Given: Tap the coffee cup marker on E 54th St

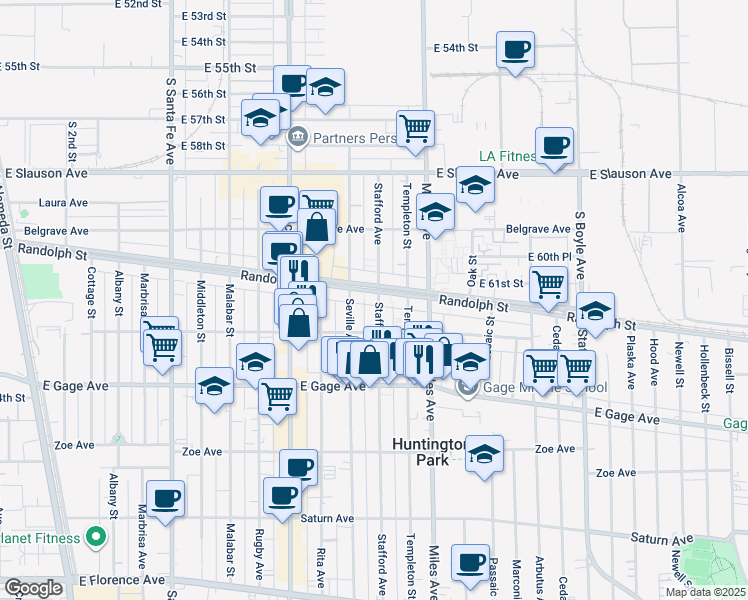Looking at the screenshot, I should 515,50.
